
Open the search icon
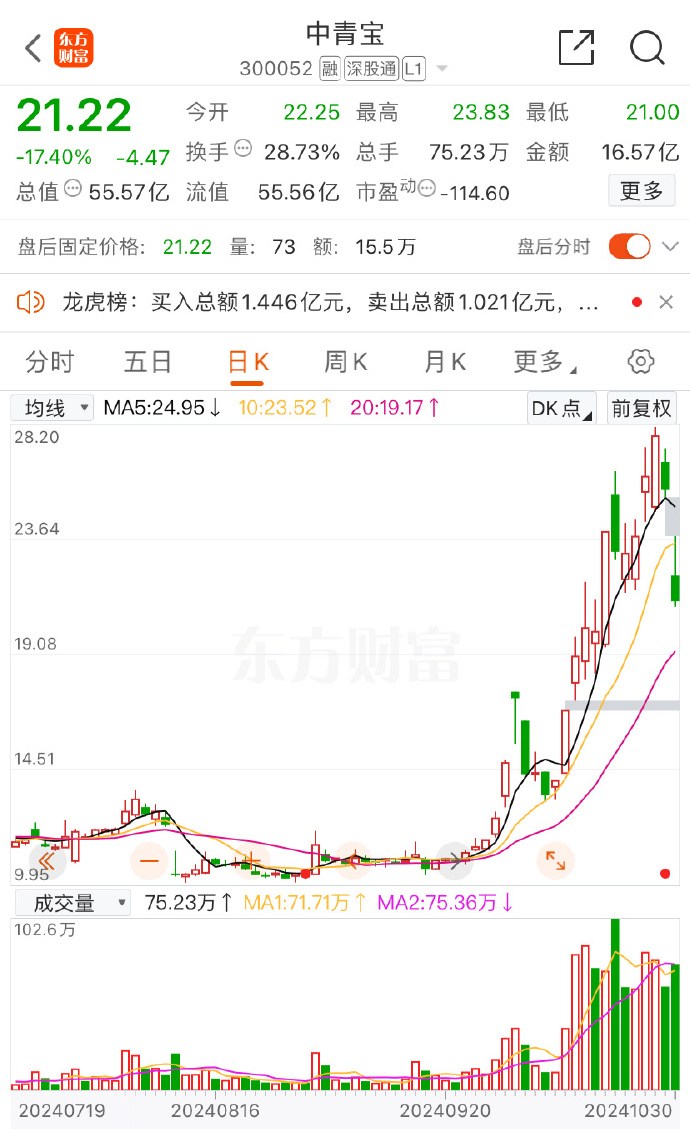(x=647, y=48)
